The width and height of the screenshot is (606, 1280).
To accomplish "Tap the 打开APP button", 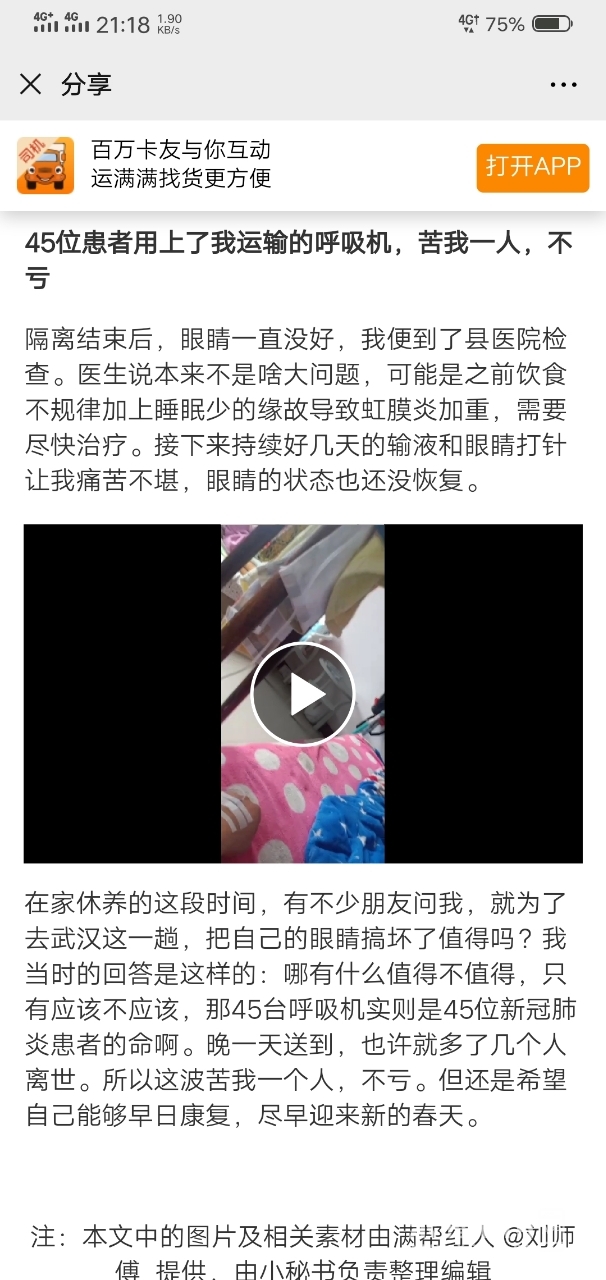I will tap(532, 167).
